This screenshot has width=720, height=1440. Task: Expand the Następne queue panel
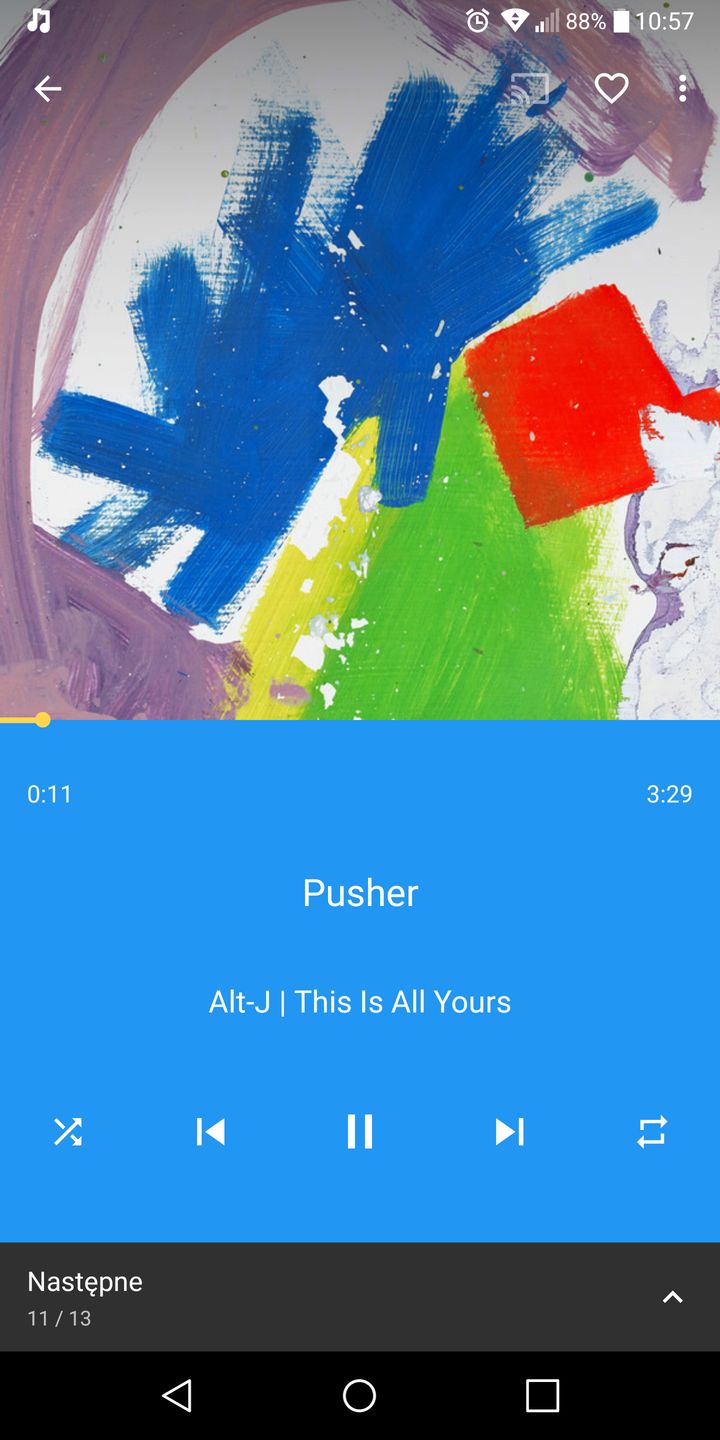tap(672, 1297)
